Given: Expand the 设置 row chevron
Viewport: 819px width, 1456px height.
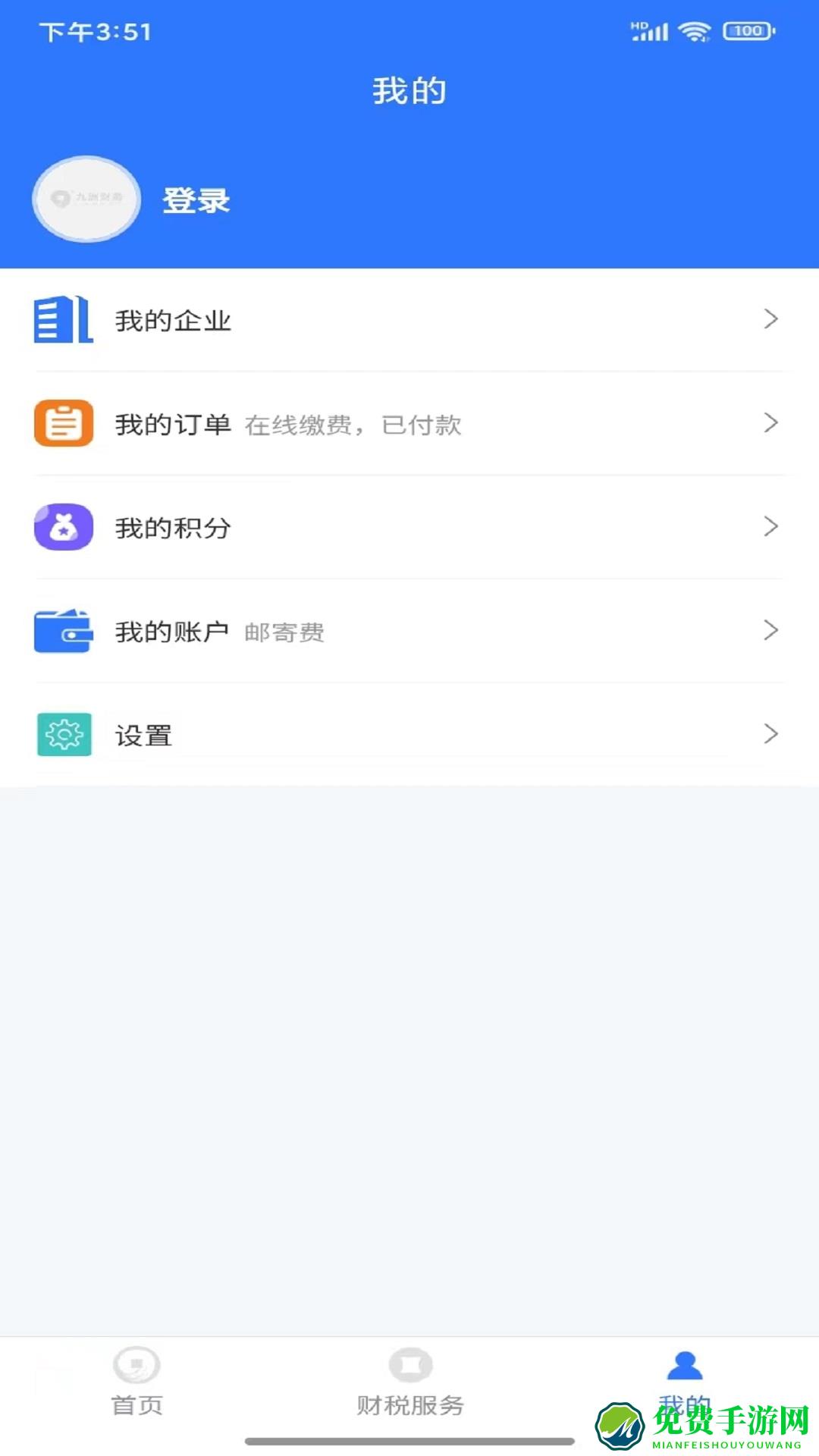Looking at the screenshot, I should click(x=773, y=734).
